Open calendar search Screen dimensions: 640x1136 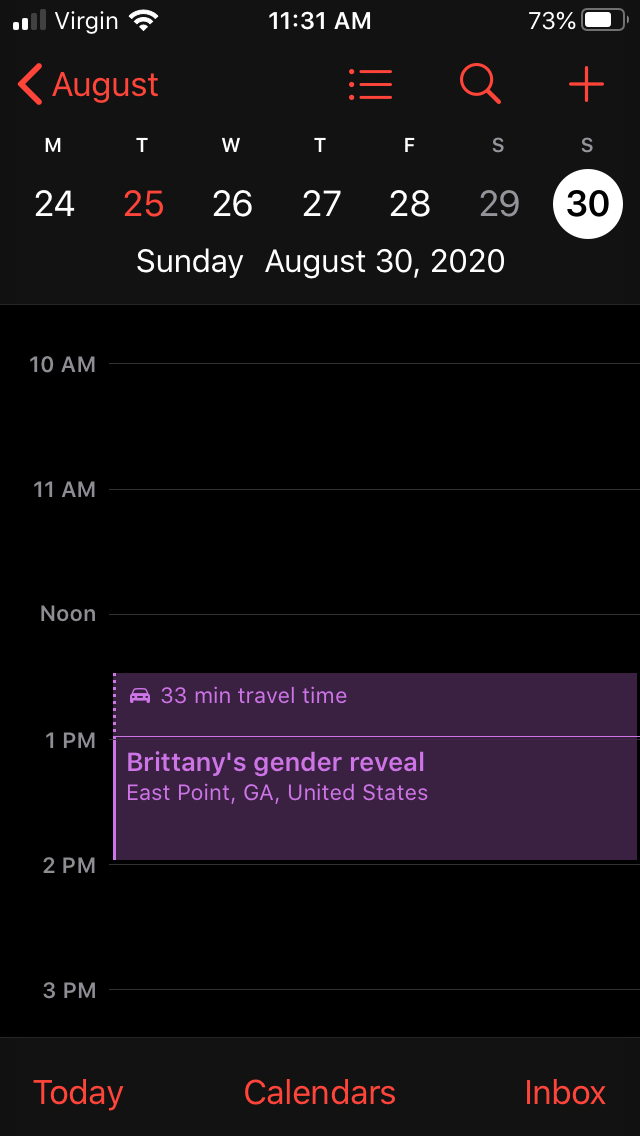click(x=480, y=85)
